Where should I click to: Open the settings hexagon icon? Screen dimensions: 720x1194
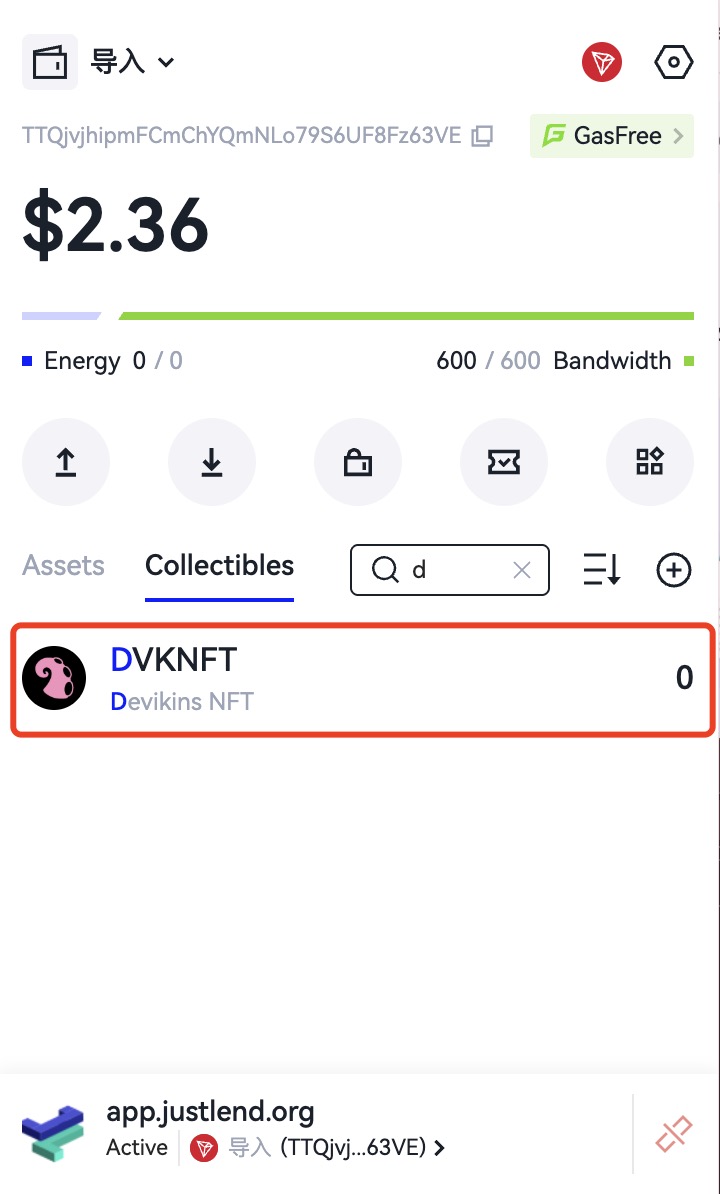[673, 62]
